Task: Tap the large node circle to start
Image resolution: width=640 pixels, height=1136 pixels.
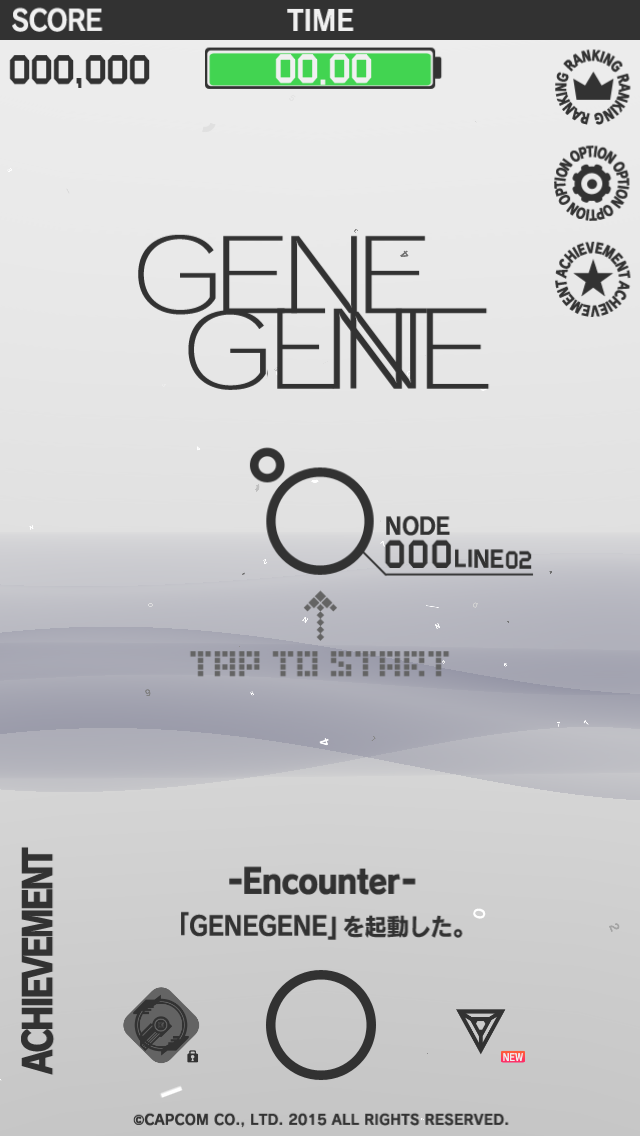Action: tap(319, 520)
